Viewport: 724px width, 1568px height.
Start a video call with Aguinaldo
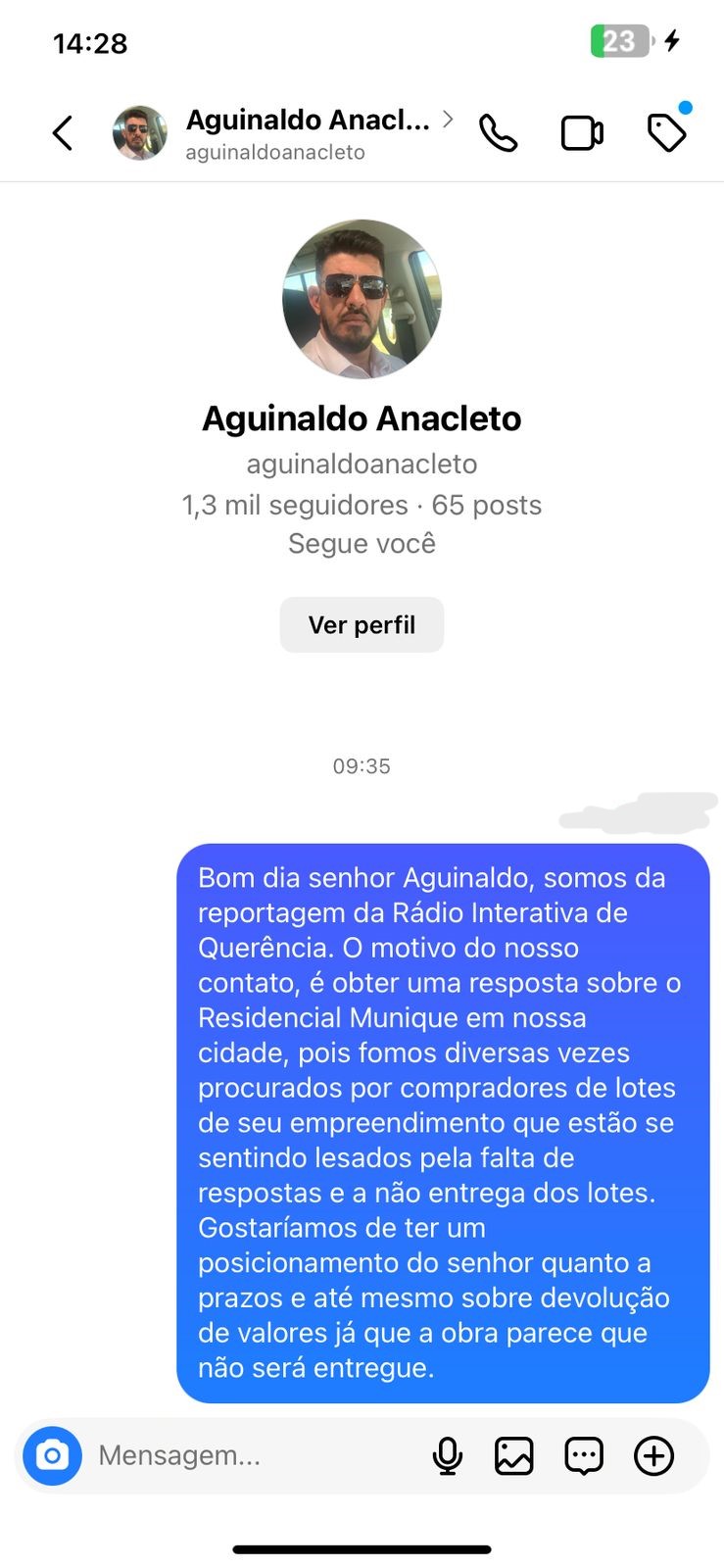(581, 133)
